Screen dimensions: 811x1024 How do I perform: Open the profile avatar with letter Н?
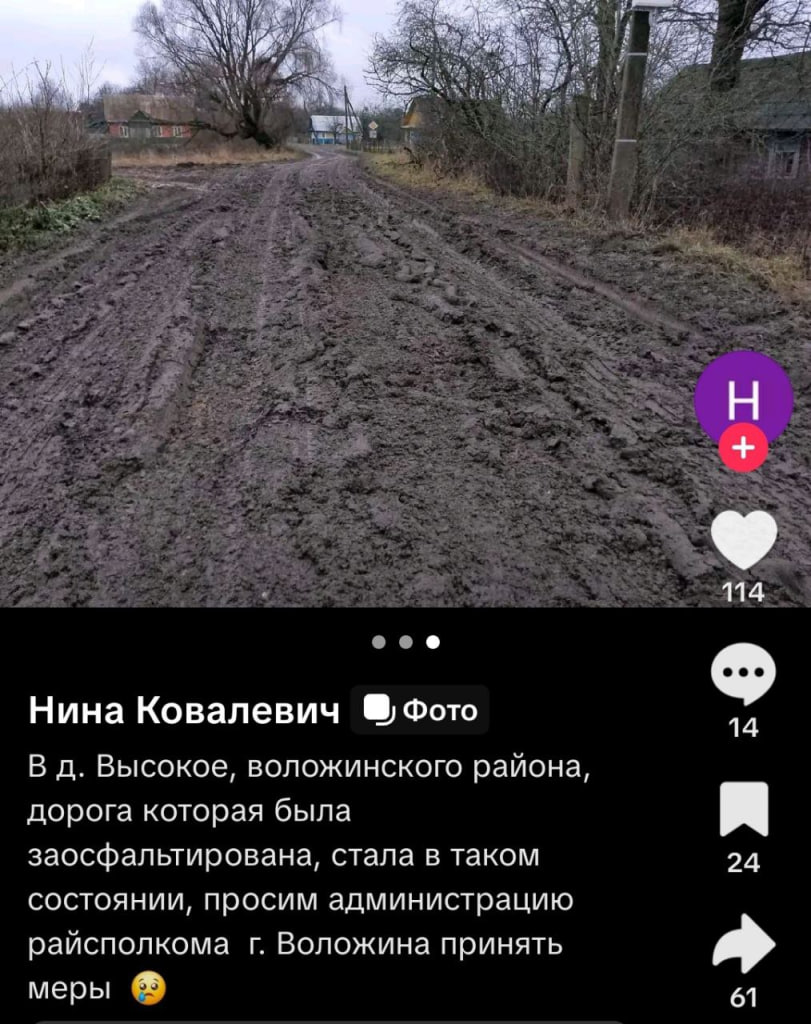tap(743, 397)
